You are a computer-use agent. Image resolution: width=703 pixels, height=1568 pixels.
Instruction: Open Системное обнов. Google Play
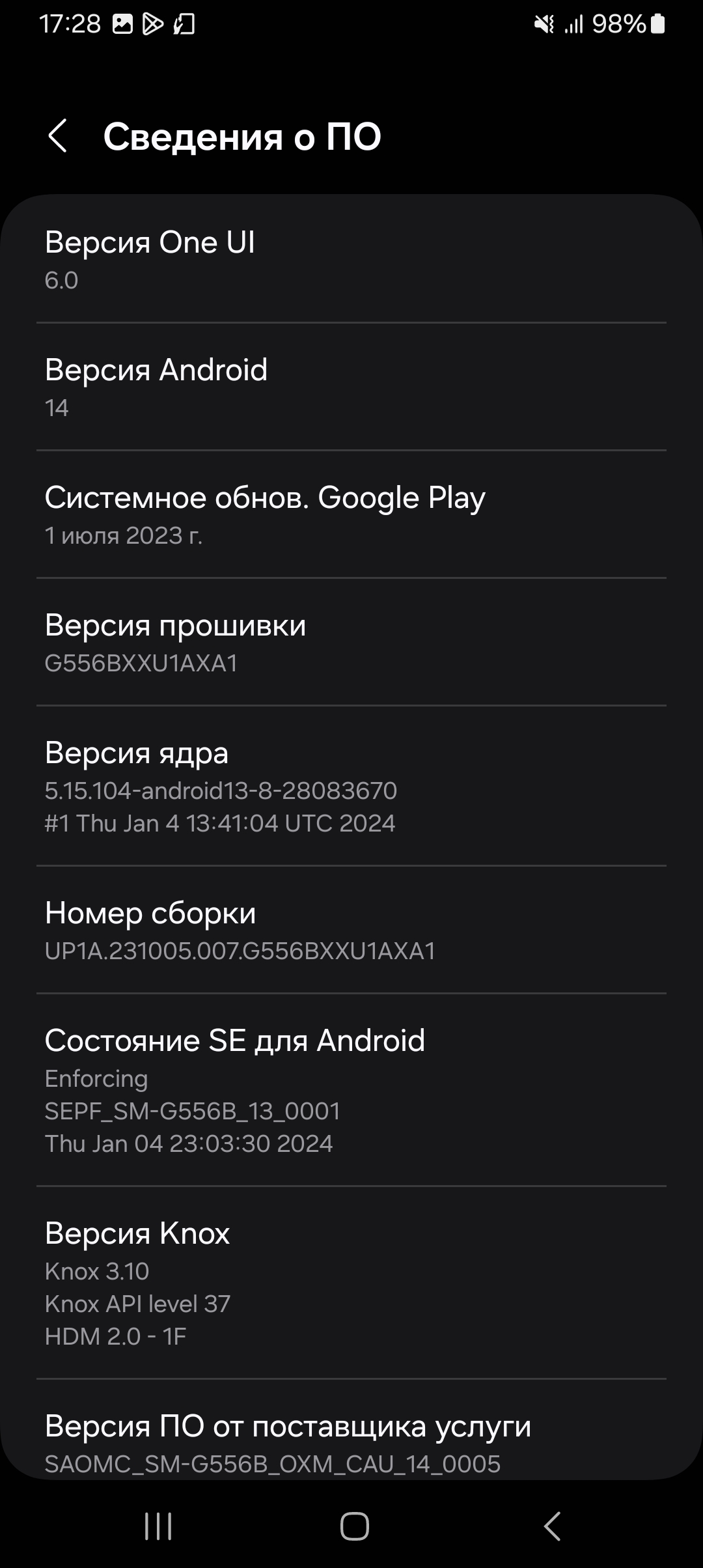coord(351,514)
